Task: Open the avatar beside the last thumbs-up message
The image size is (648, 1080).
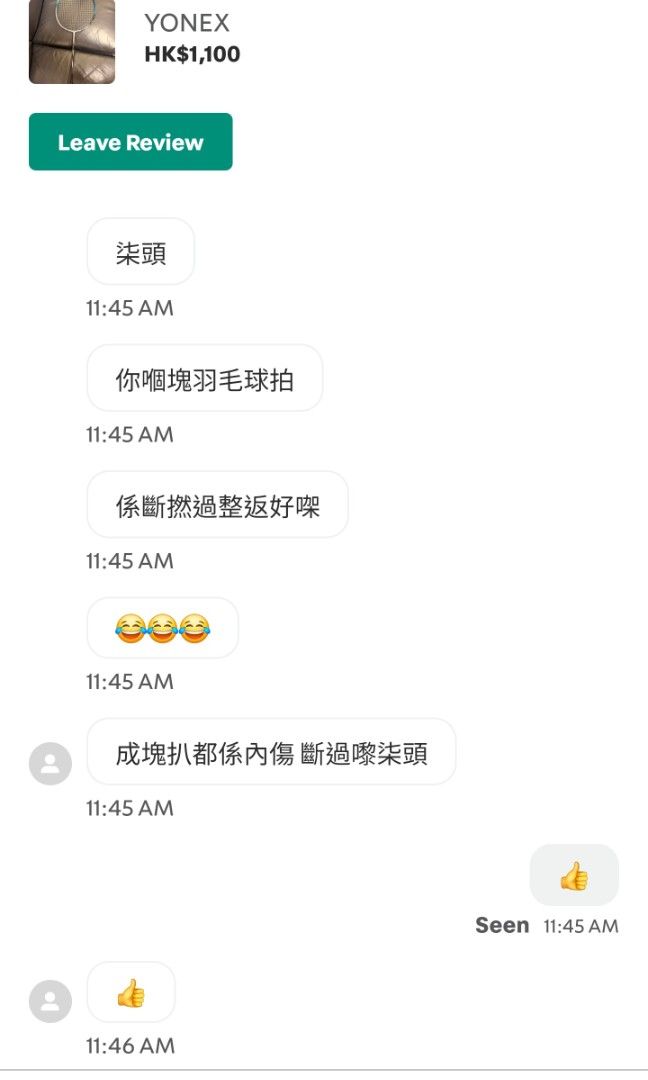Action: click(50, 1001)
